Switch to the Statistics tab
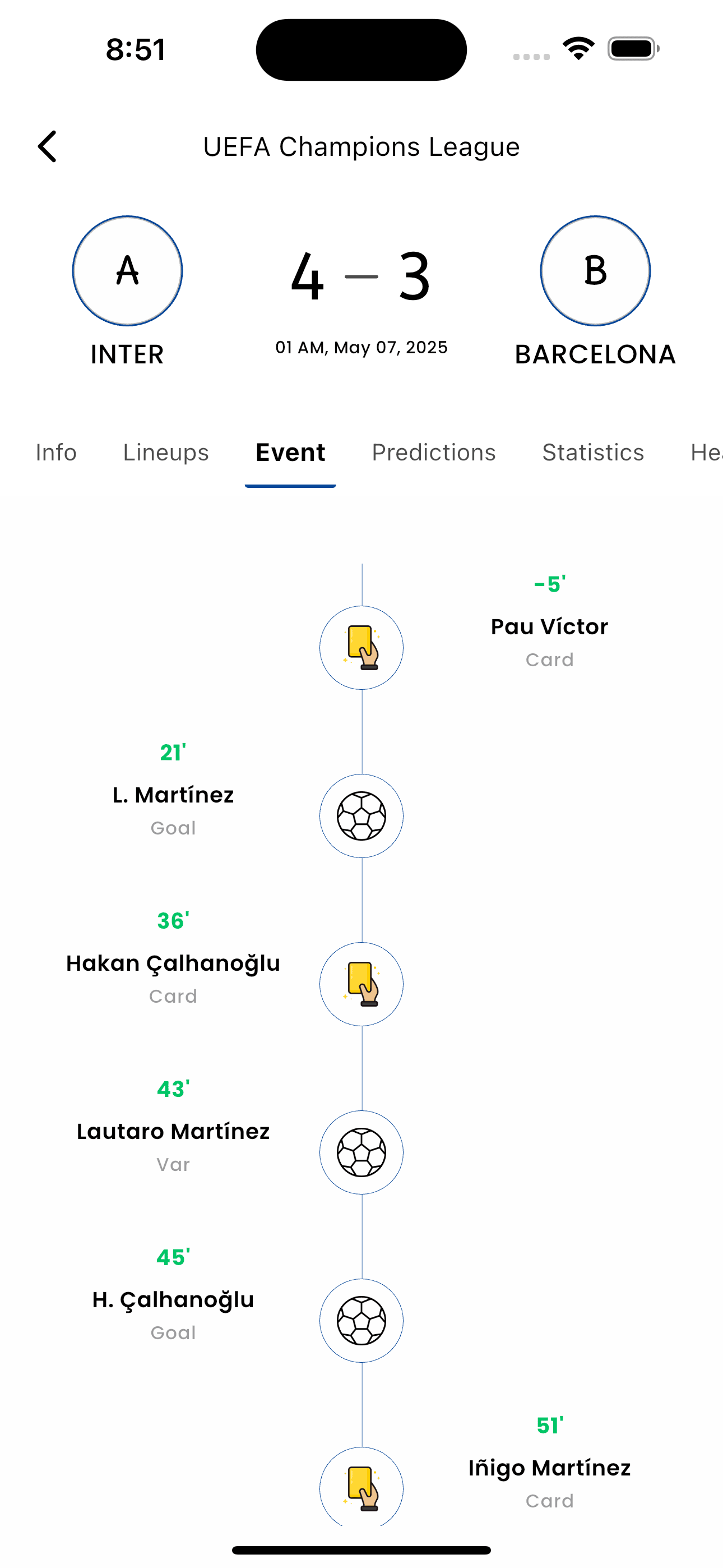 (x=592, y=452)
